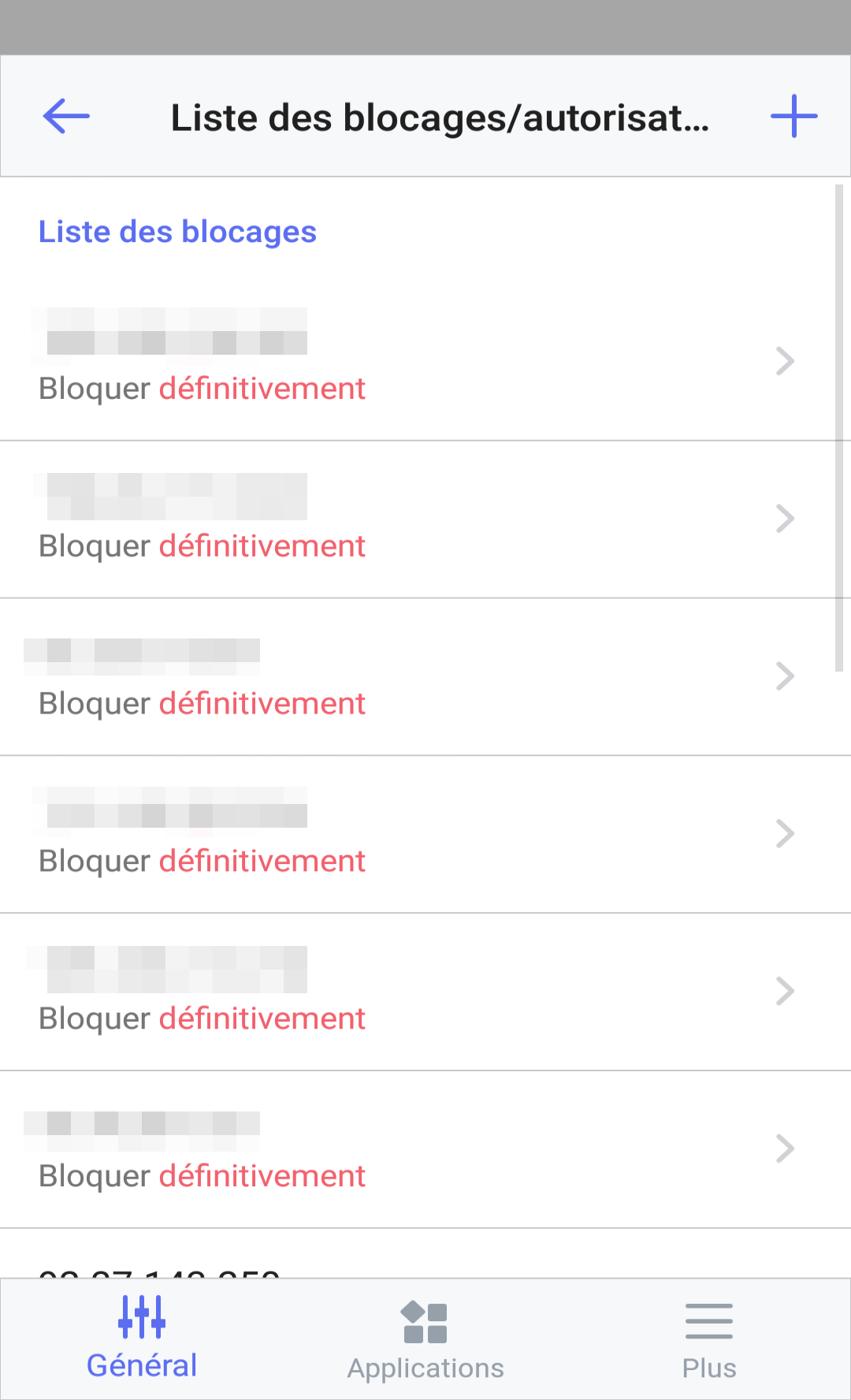This screenshot has height=1400, width=851.
Task: Go back using the top-left arrow
Action: pyautogui.click(x=66, y=117)
